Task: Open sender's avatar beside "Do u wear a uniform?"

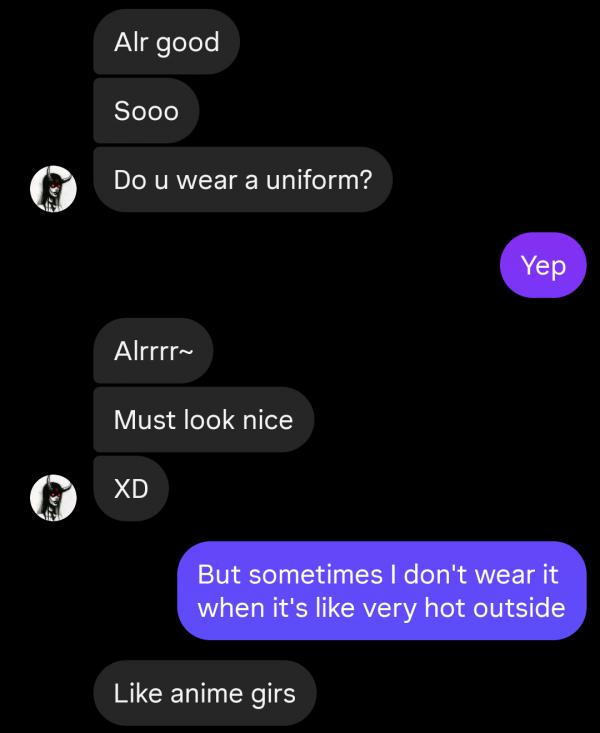Action: tap(53, 188)
